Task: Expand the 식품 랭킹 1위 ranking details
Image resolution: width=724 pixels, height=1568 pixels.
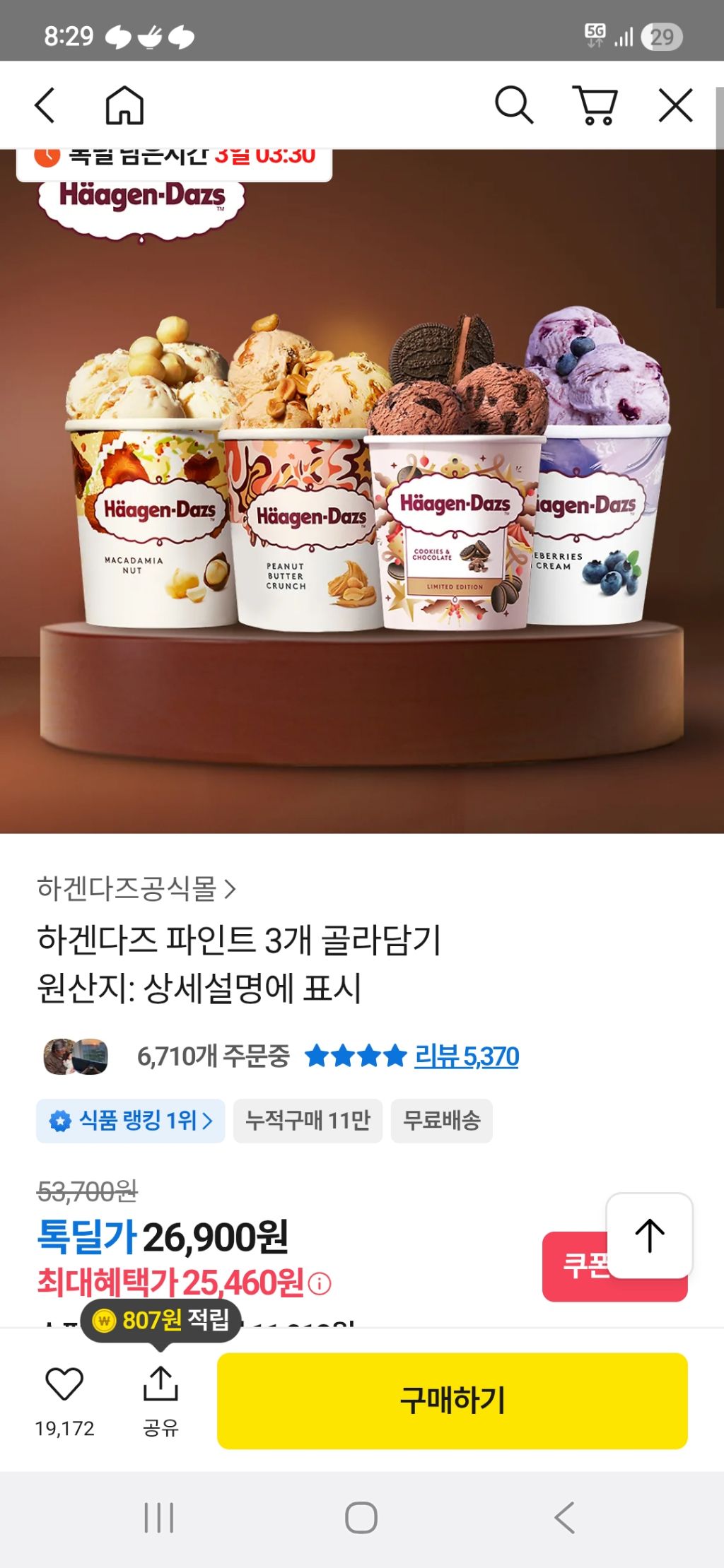Action: tap(130, 1121)
